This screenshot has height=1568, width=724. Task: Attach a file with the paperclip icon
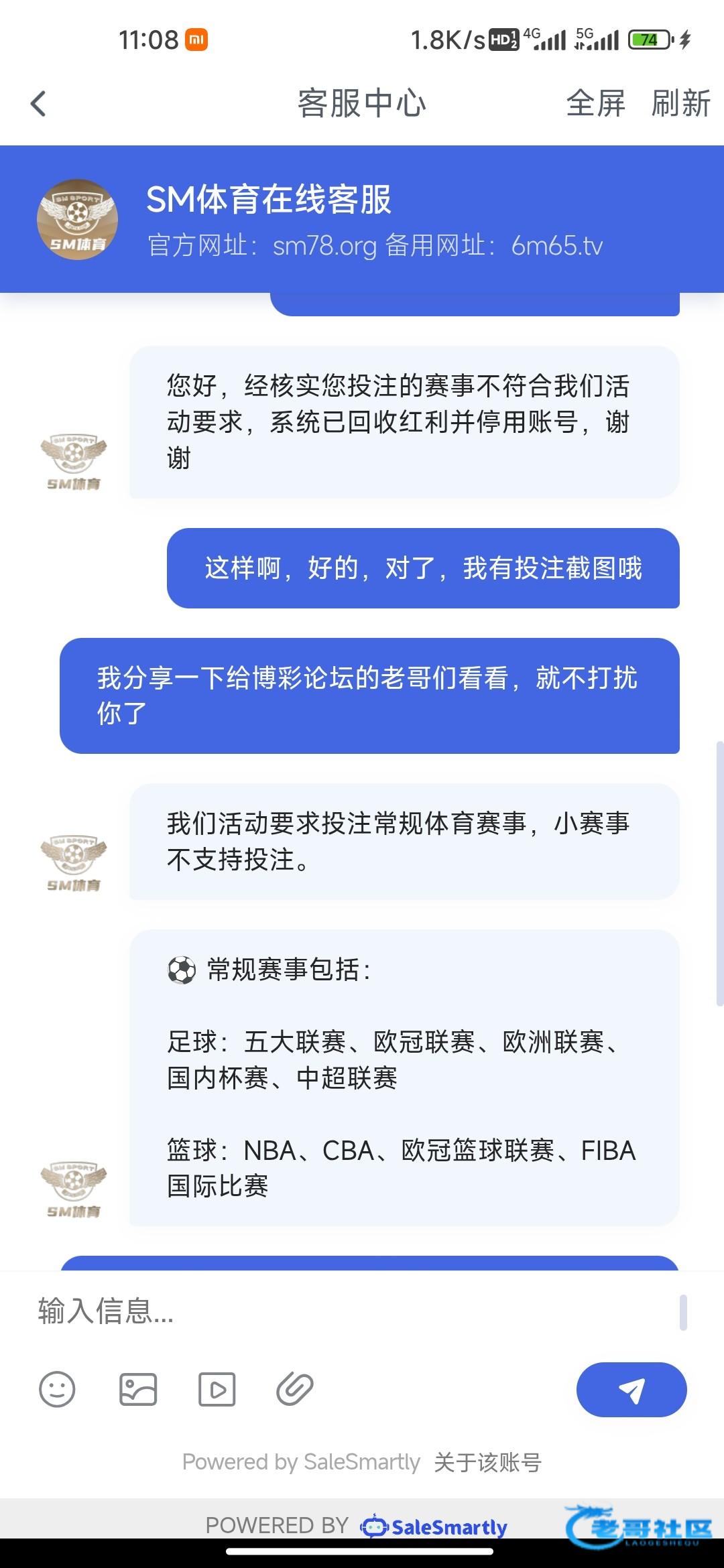(x=295, y=1389)
